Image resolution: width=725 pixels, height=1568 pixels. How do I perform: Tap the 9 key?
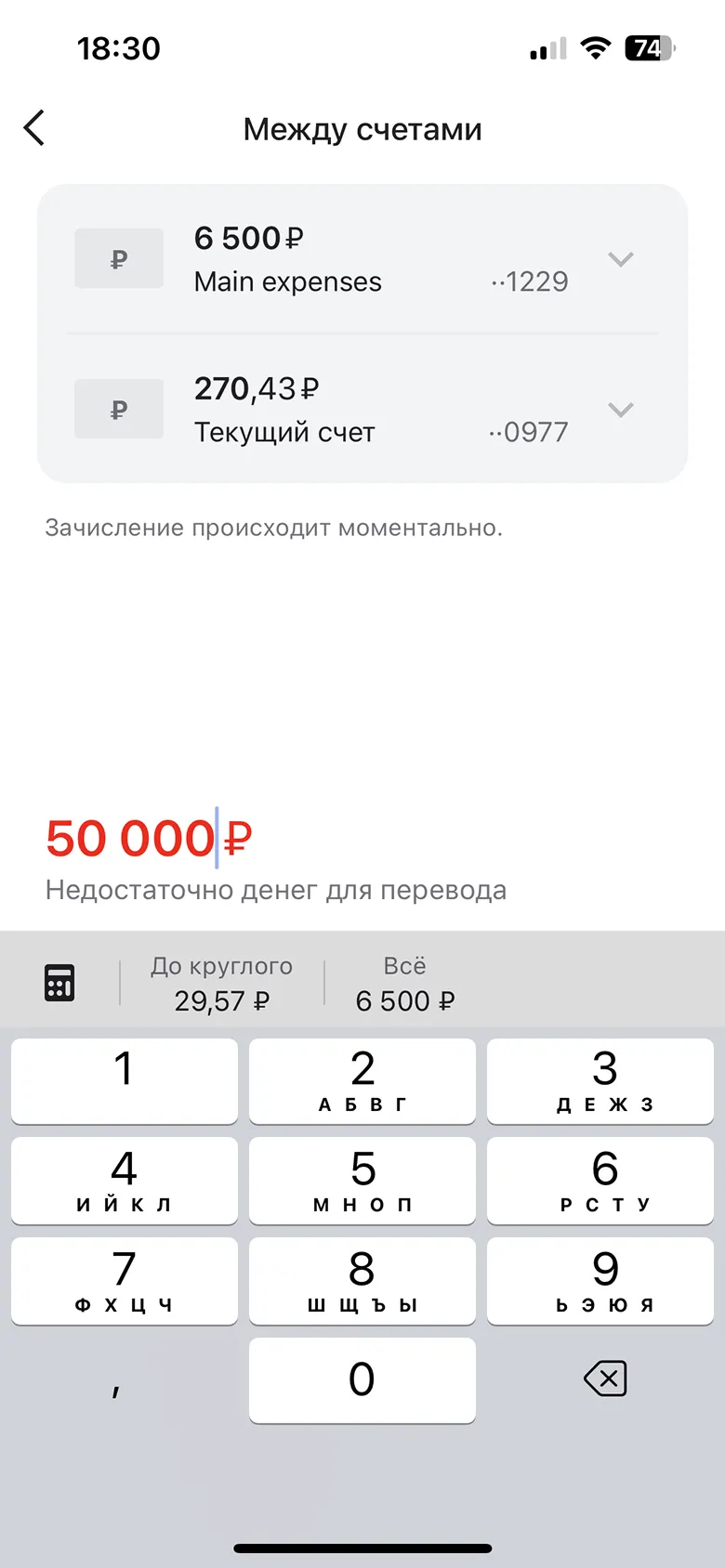point(600,1281)
